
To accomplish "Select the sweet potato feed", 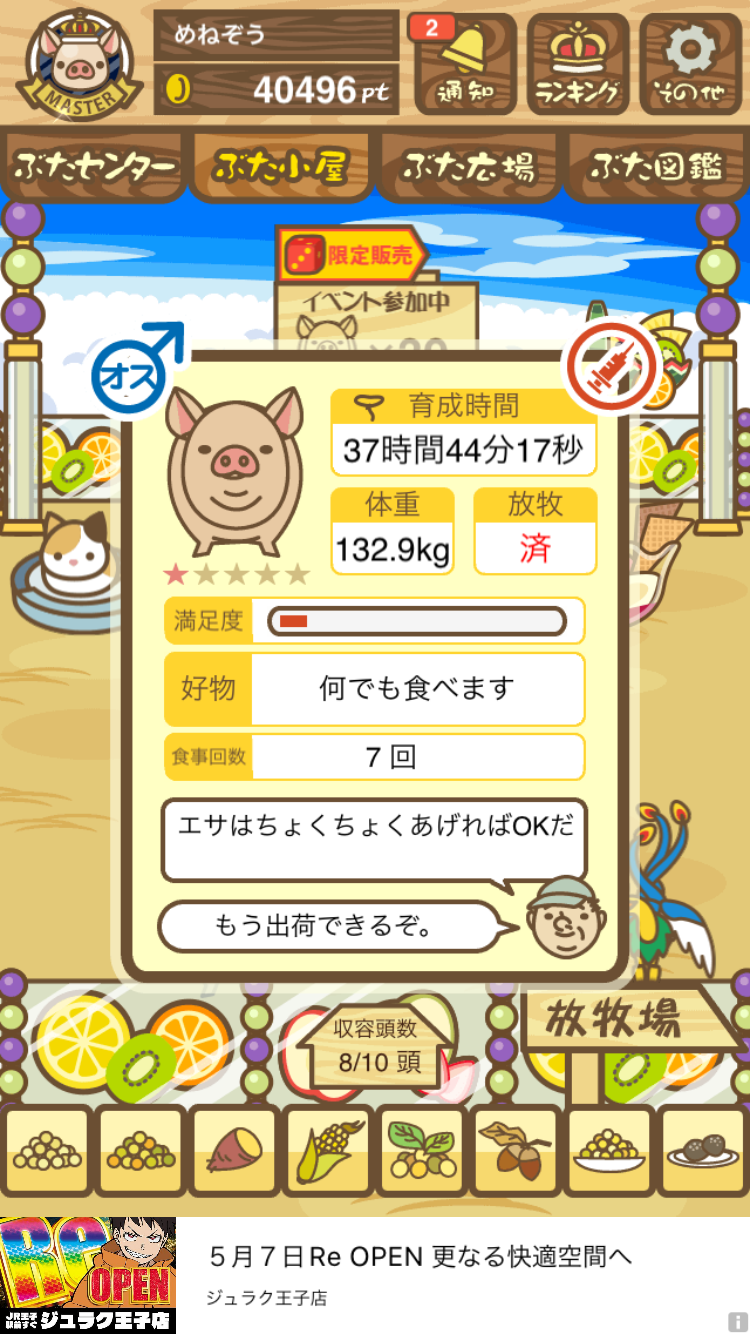I will (x=232, y=1152).
